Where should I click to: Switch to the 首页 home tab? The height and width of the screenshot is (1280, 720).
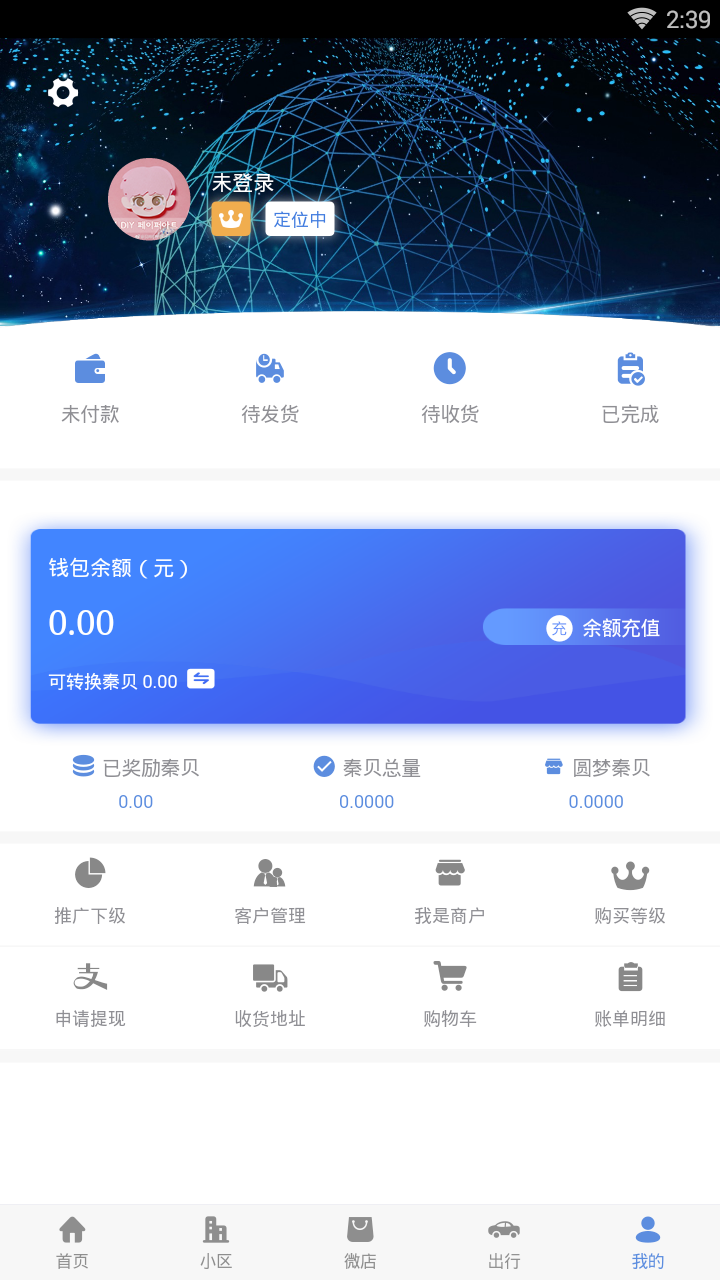coord(72,1242)
